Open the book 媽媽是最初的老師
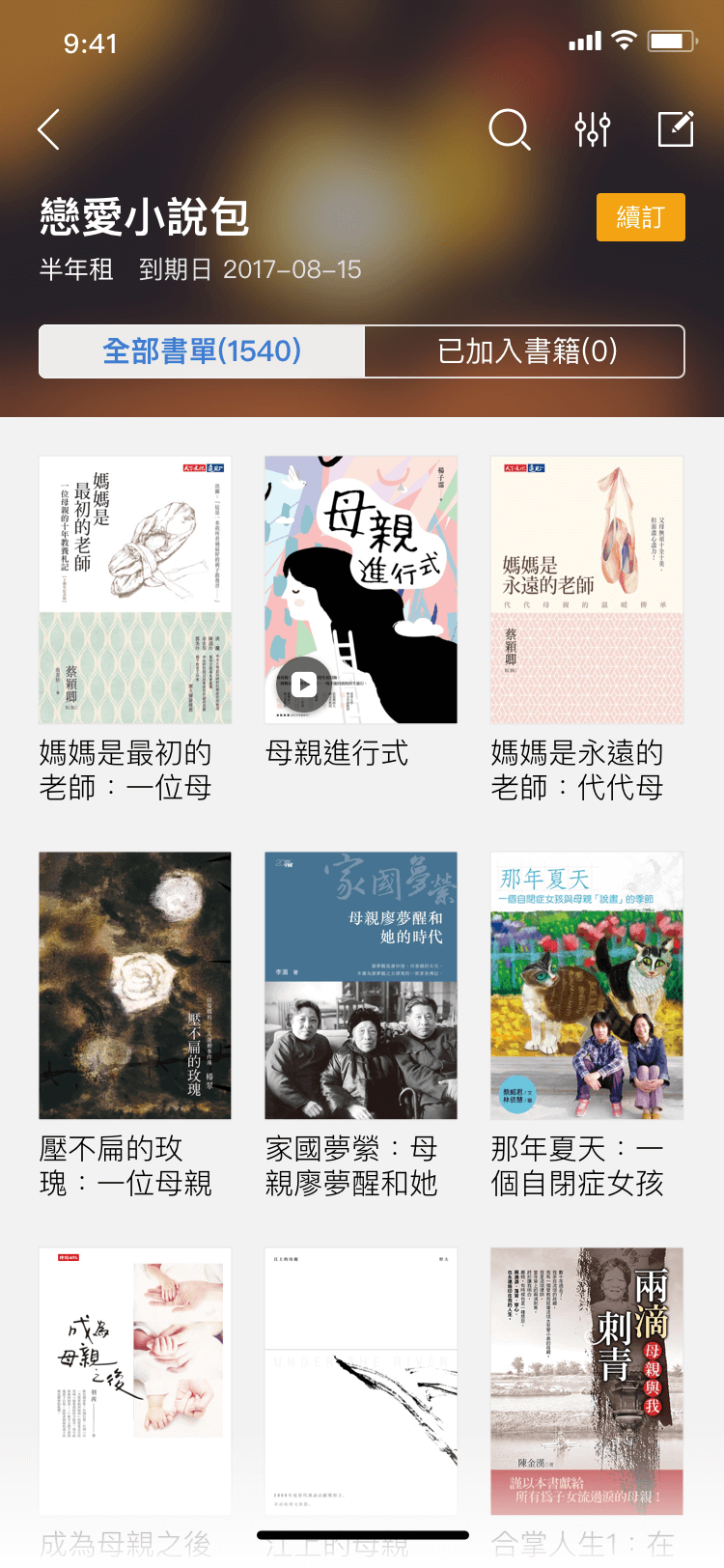 (x=135, y=590)
